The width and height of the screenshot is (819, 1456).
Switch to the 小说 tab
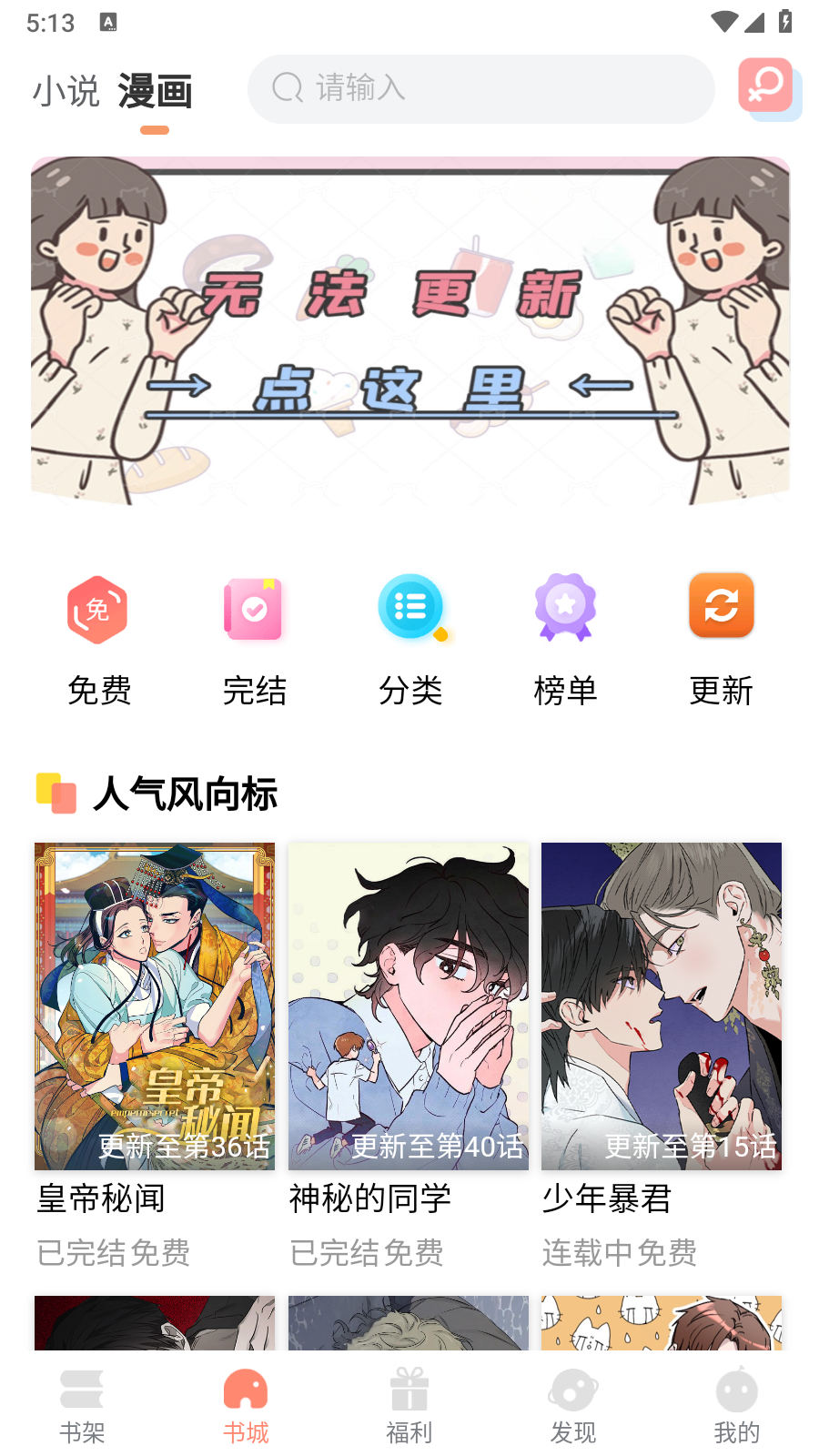[66, 92]
